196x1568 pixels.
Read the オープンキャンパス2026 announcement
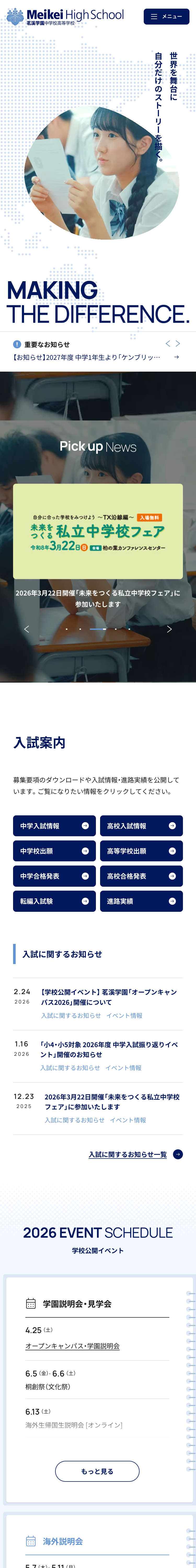tap(108, 996)
